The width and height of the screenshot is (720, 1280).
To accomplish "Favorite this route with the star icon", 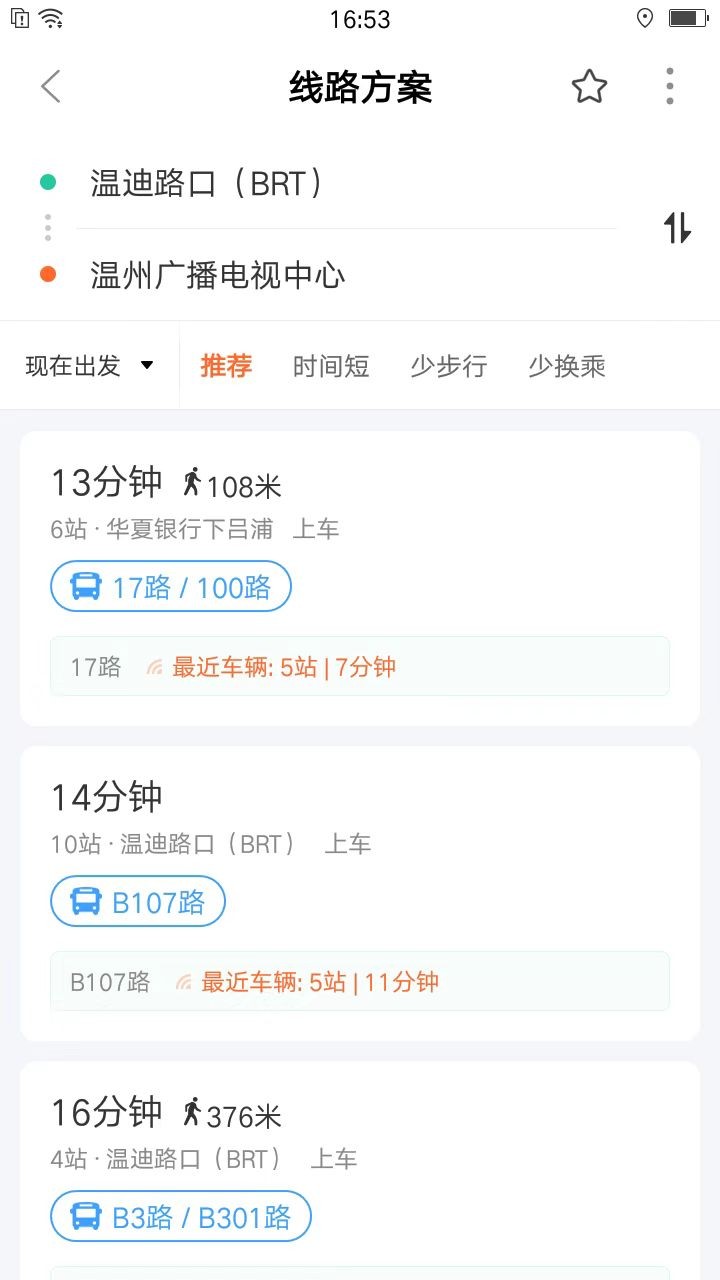I will [589, 87].
